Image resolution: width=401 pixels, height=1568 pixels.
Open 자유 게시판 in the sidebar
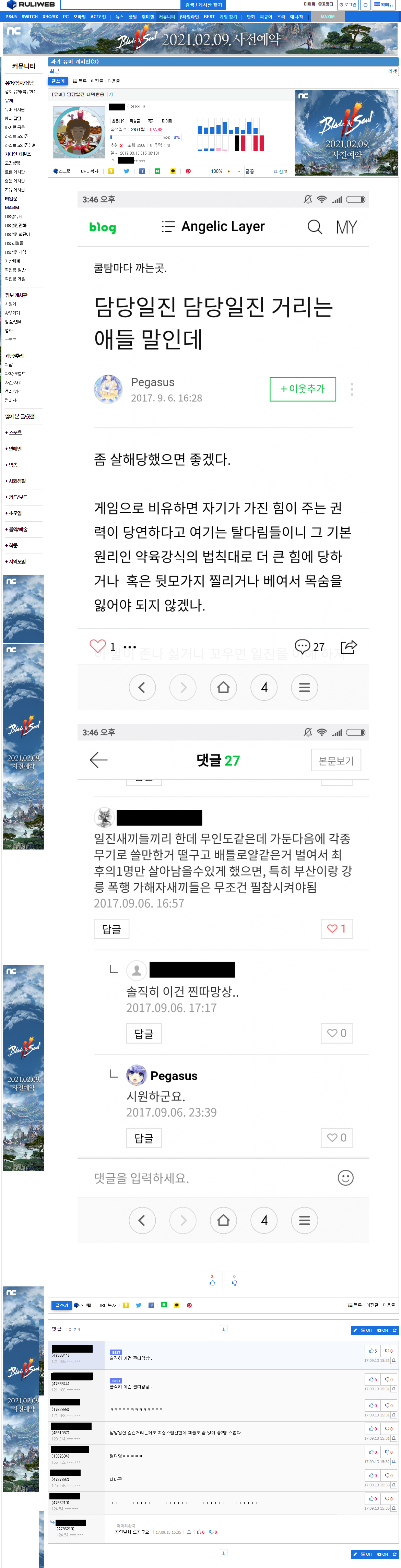click(x=15, y=190)
